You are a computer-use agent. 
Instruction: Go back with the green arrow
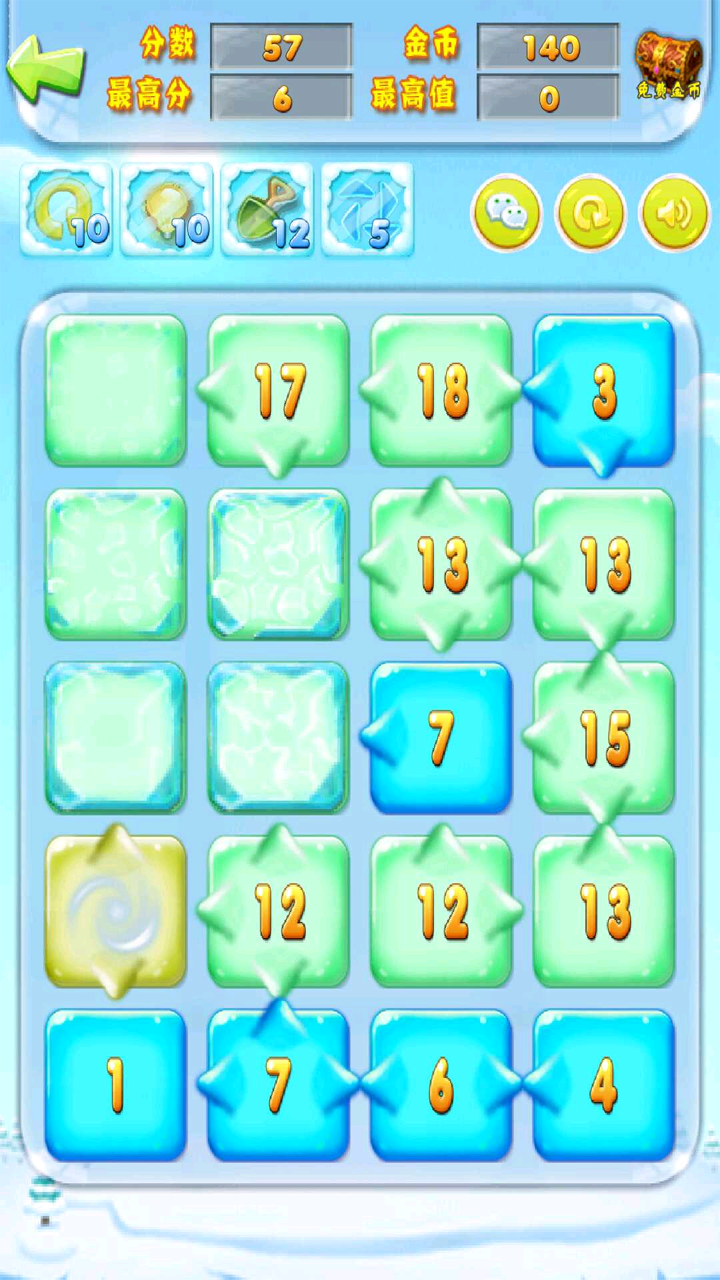tap(45, 68)
